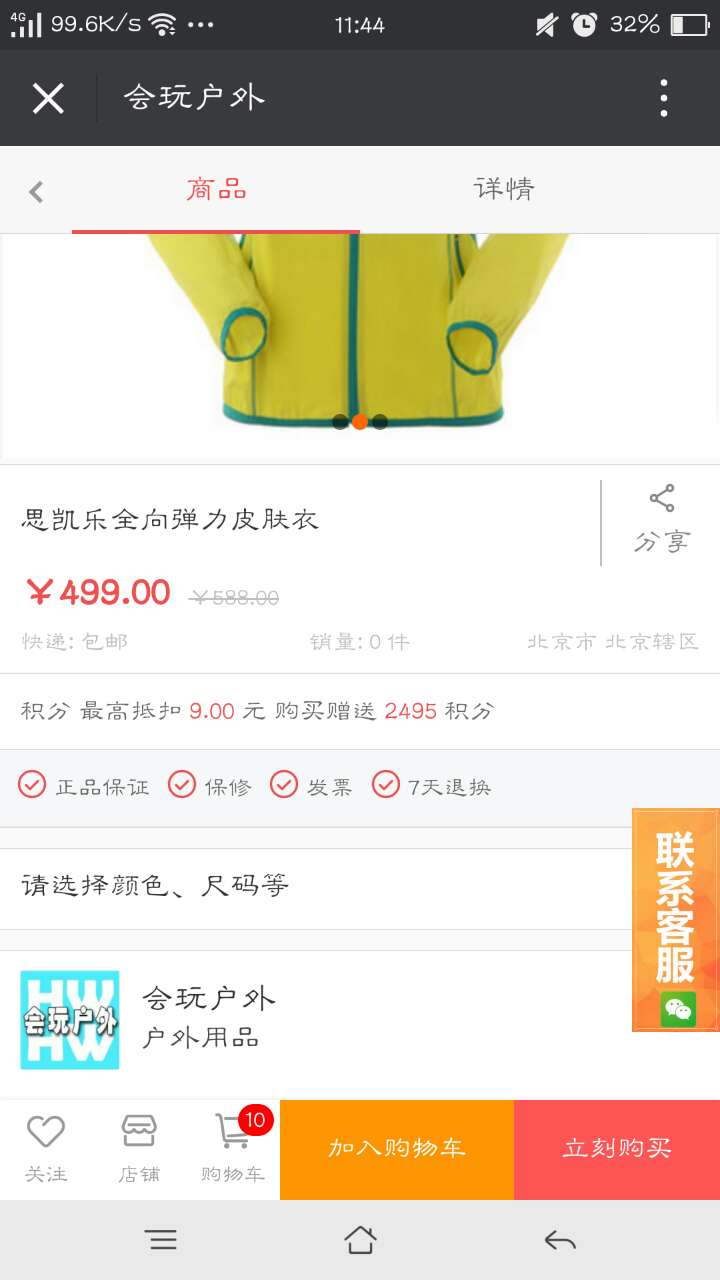720x1280 pixels.
Task: Select the 商品 tab
Action: [215, 188]
